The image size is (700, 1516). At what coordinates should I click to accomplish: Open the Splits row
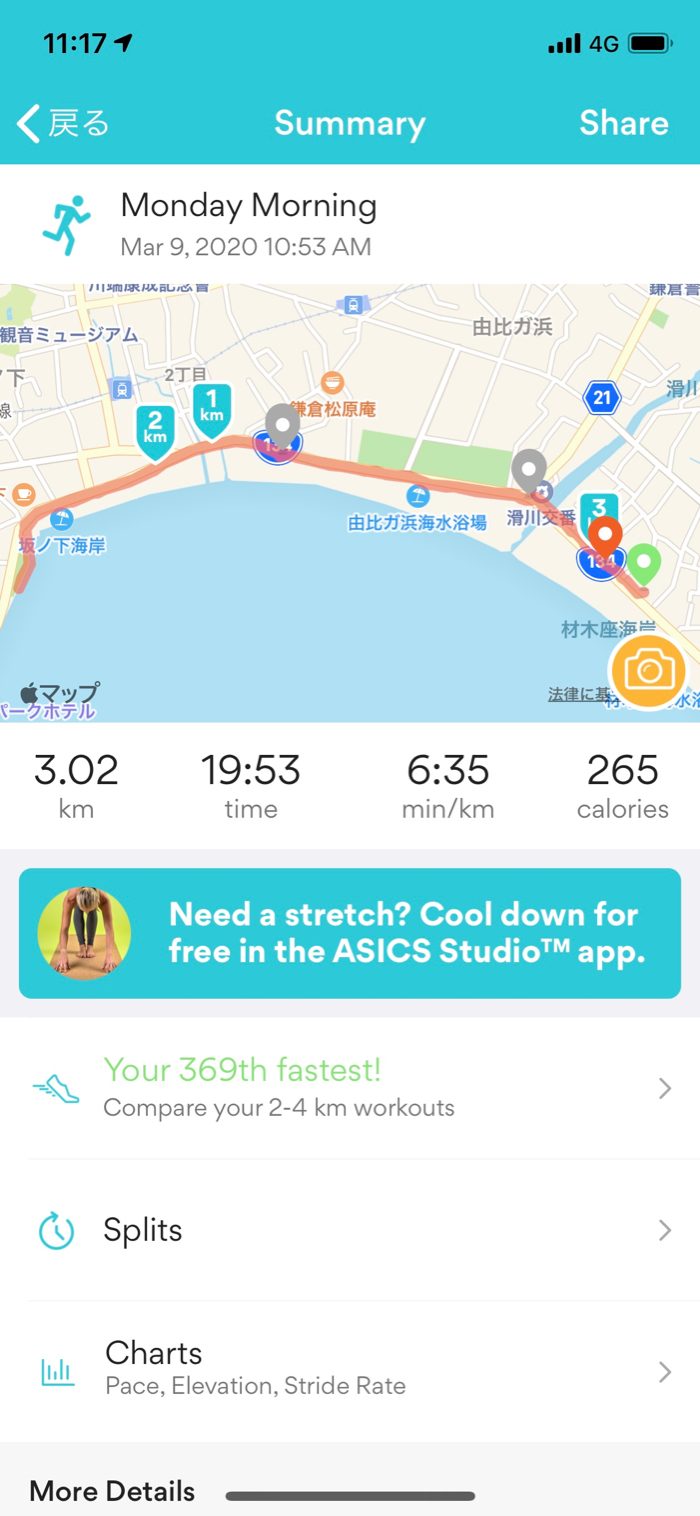[350, 1230]
